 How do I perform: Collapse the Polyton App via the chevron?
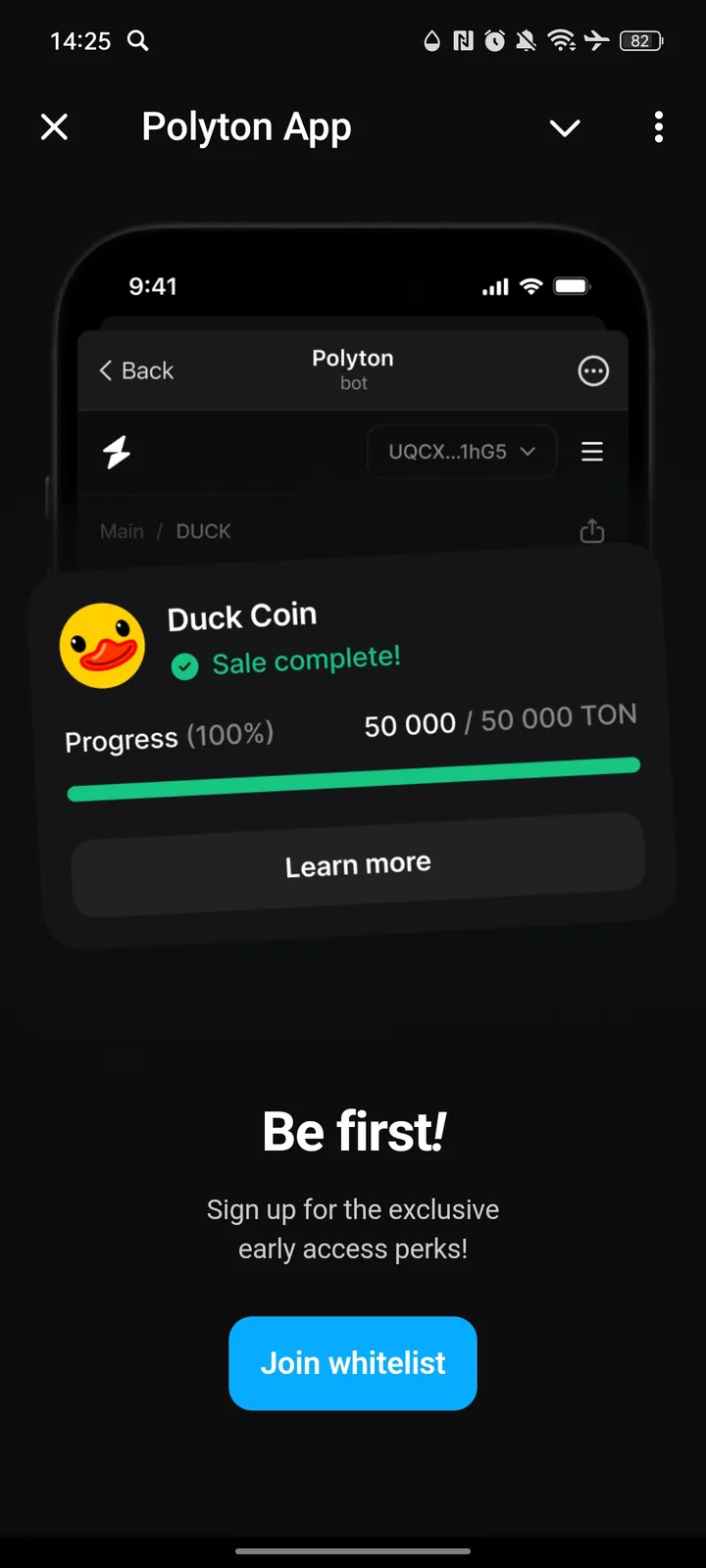click(565, 127)
